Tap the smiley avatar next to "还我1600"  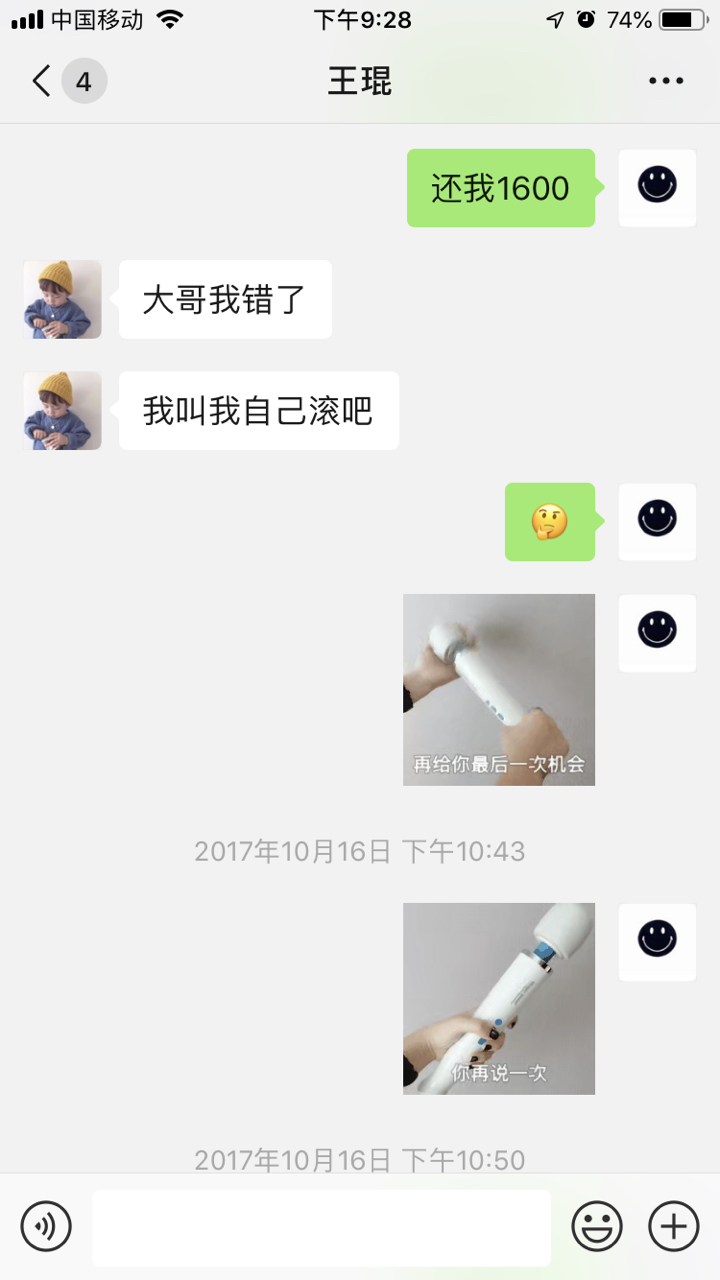pyautogui.click(x=657, y=188)
